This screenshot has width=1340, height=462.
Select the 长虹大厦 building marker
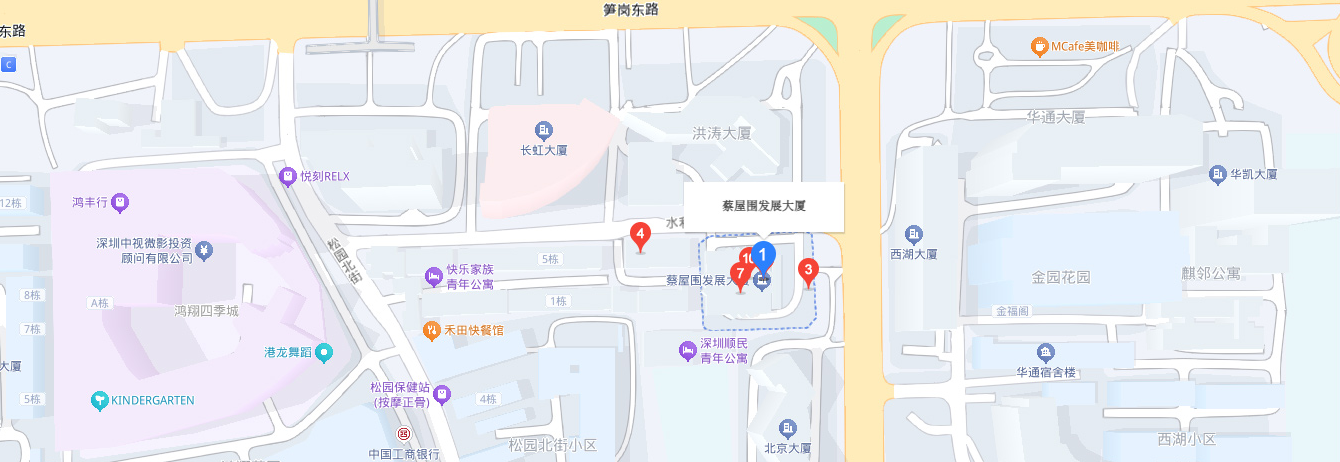[543, 129]
